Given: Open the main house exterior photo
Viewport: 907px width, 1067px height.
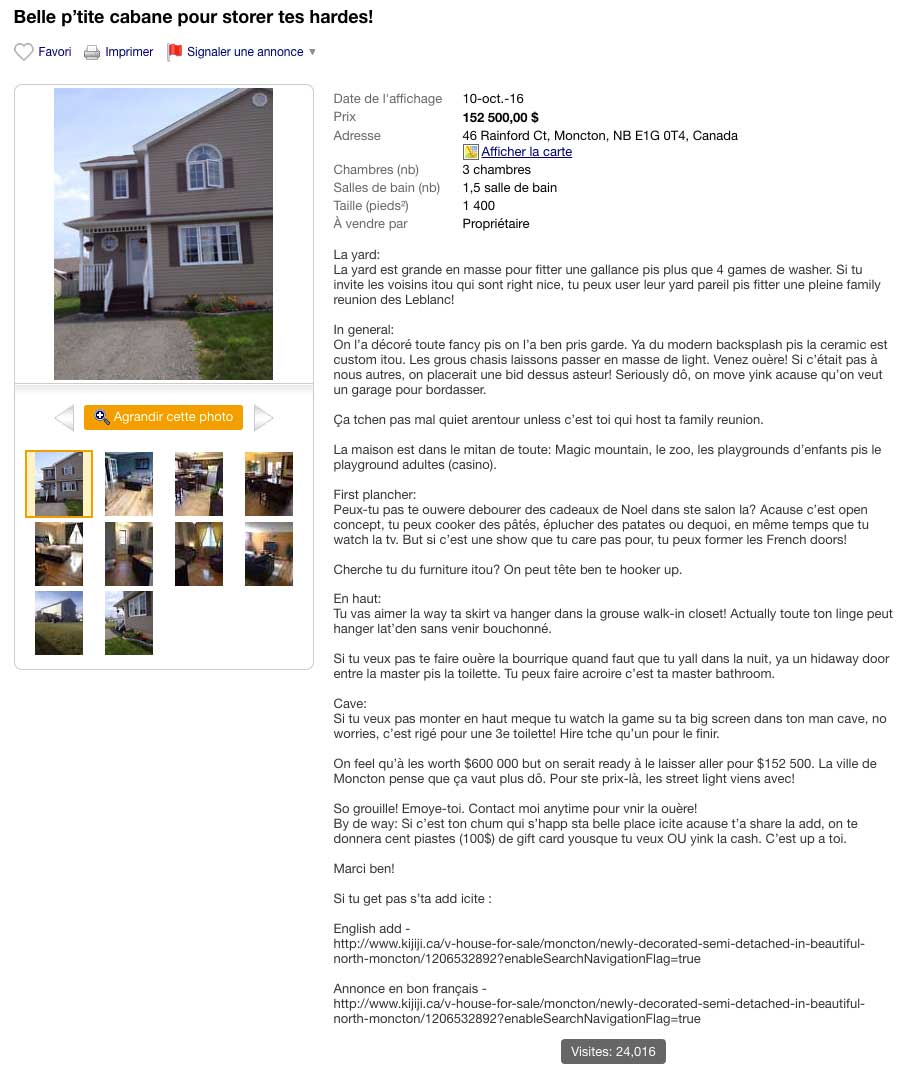Looking at the screenshot, I should coord(163,234).
